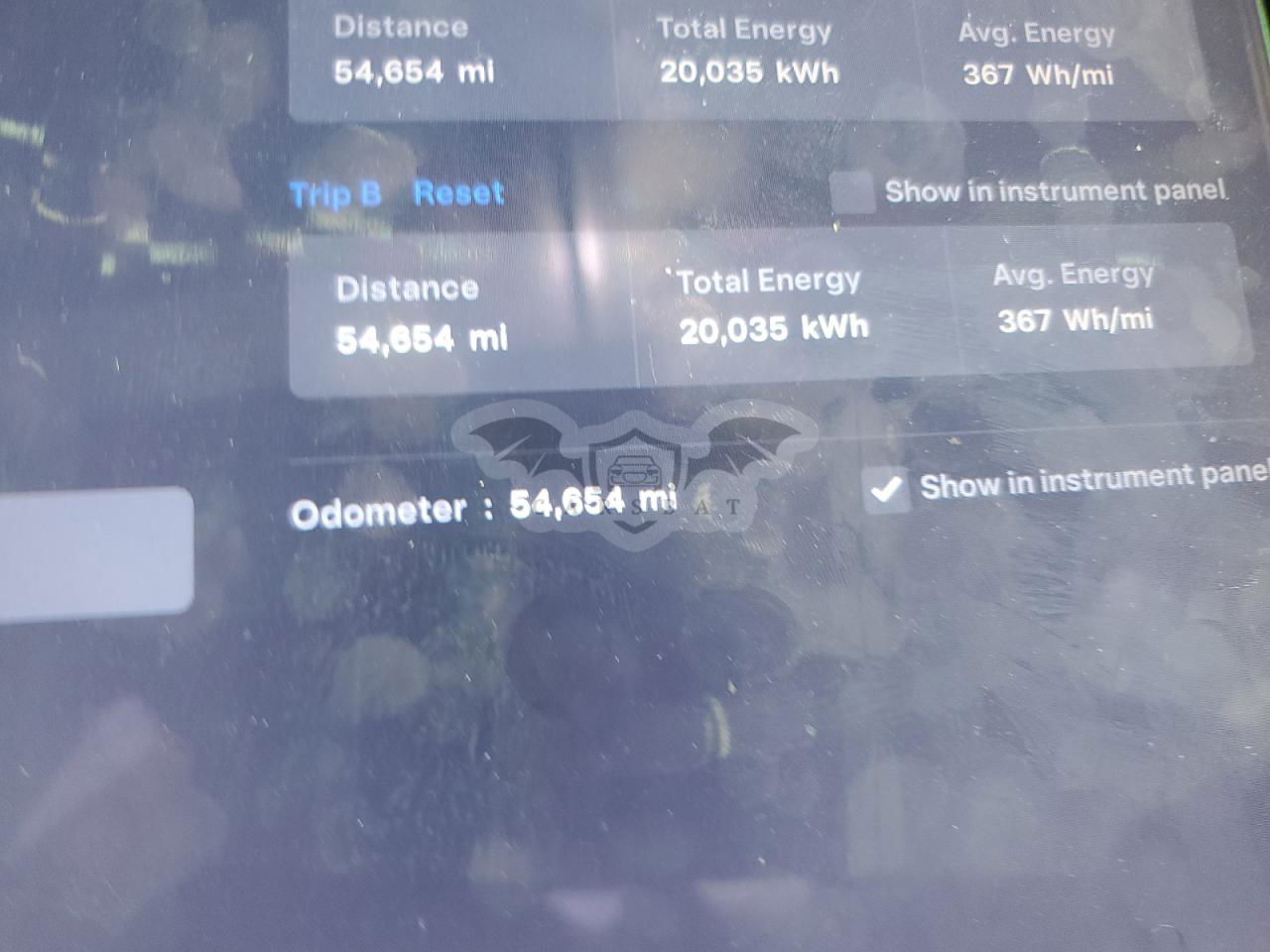1270x952 pixels.
Task: Reset the Trip B counter
Action: [x=458, y=192]
